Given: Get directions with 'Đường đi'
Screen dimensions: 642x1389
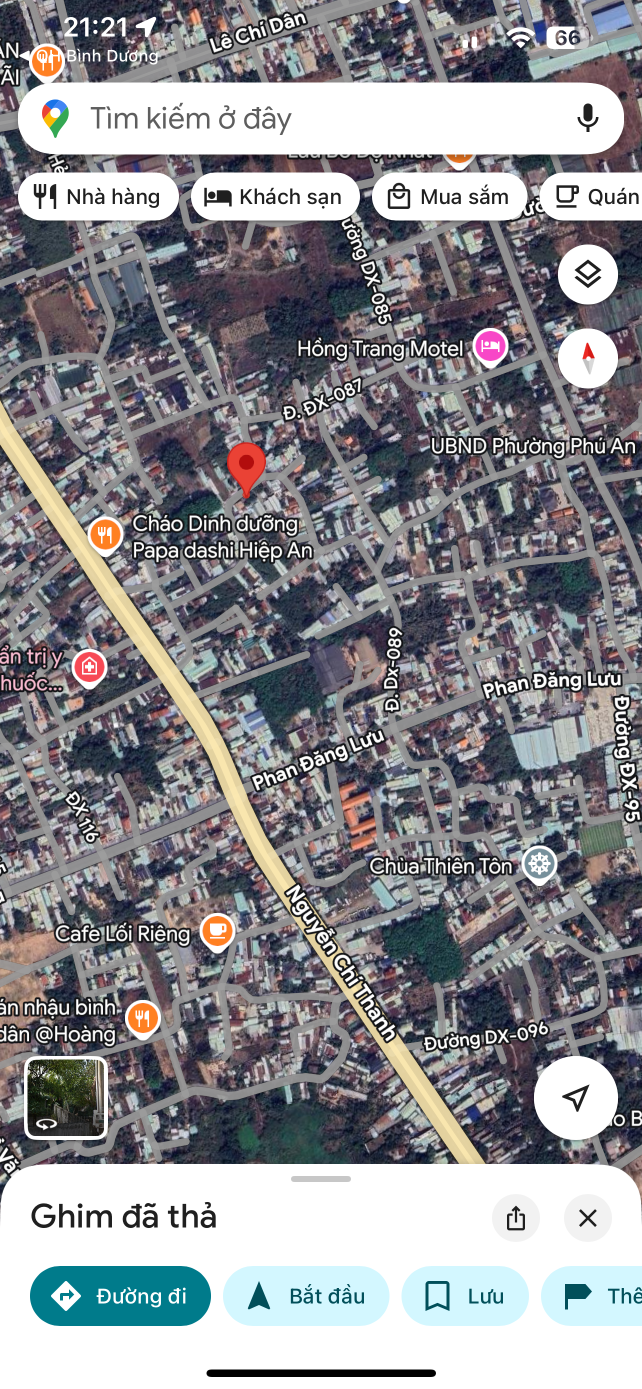Looking at the screenshot, I should 121,1296.
